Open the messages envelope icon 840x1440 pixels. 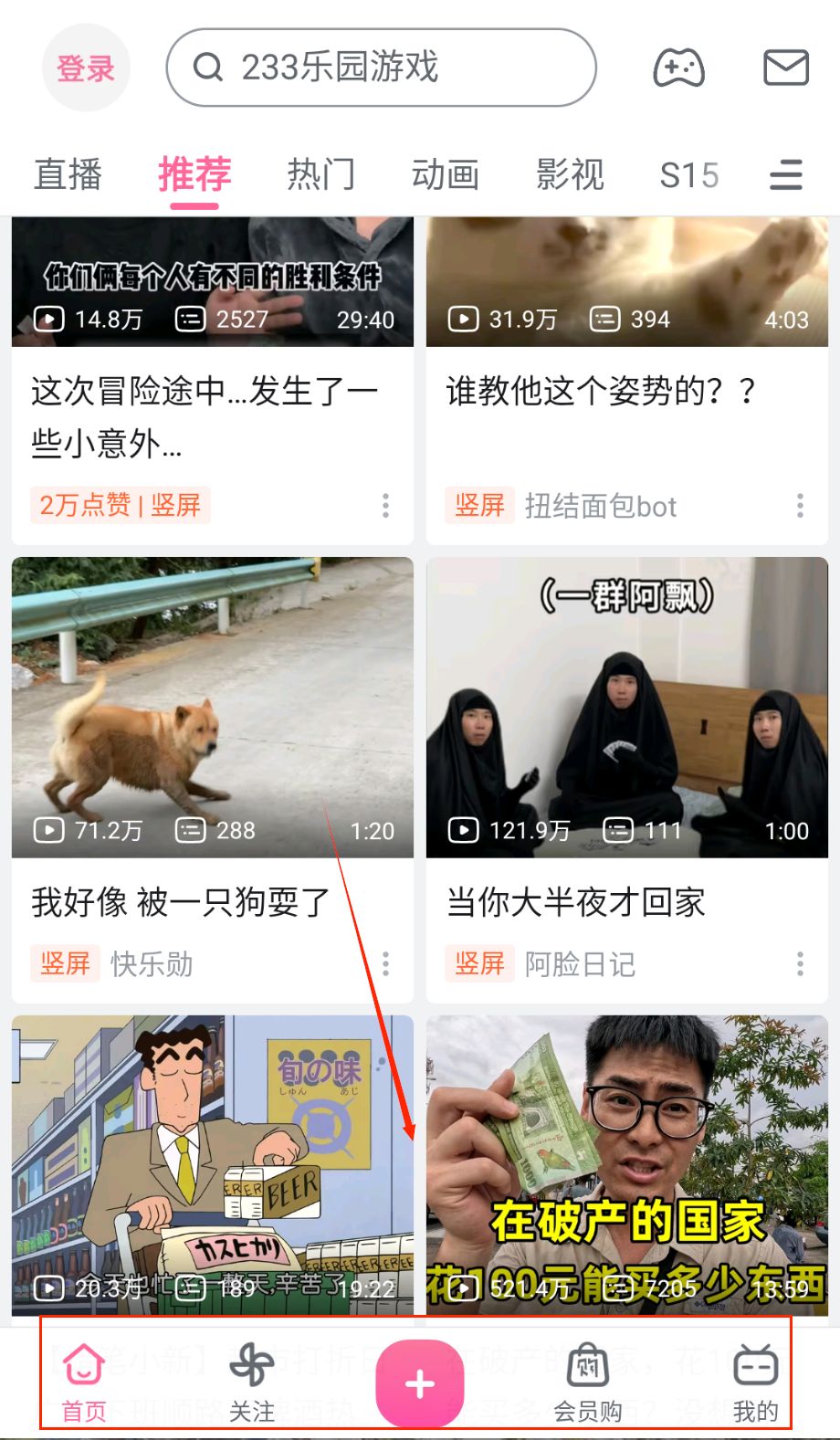[x=785, y=68]
